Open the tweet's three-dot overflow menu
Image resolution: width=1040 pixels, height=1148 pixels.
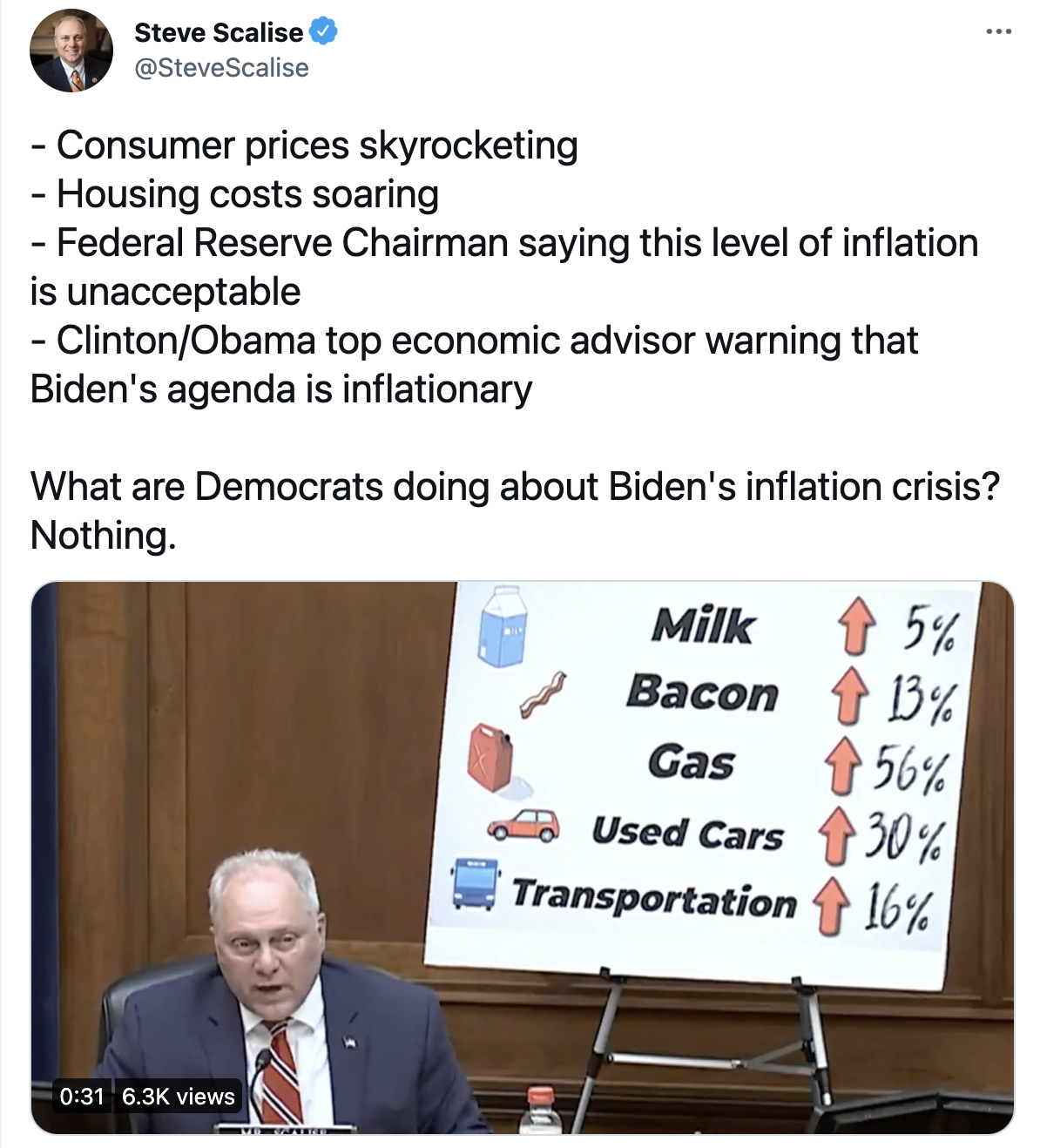pos(998,32)
